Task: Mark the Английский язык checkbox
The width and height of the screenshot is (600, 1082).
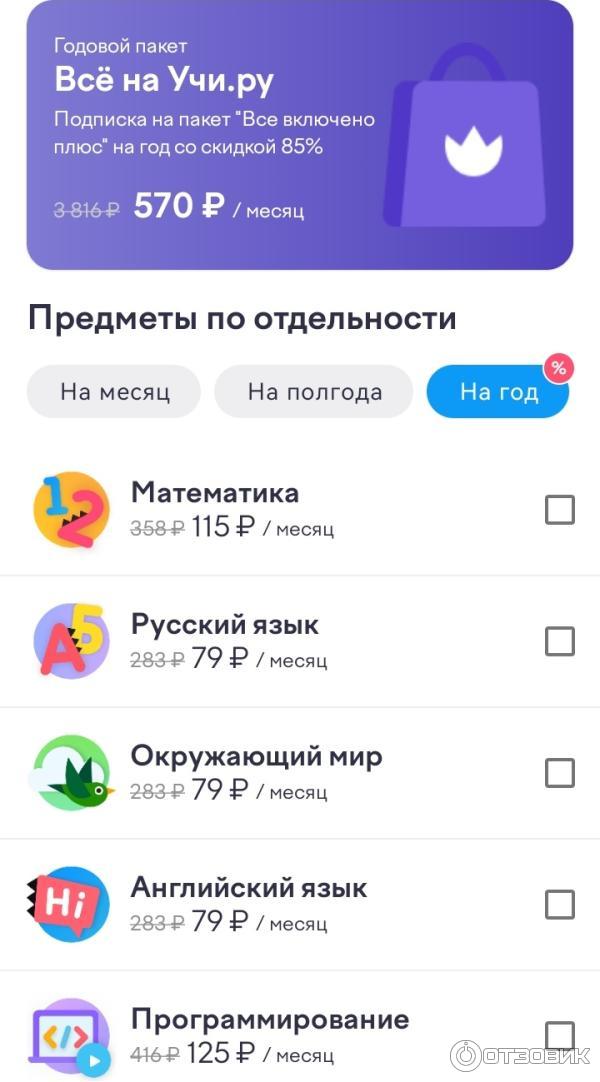Action: (x=560, y=905)
